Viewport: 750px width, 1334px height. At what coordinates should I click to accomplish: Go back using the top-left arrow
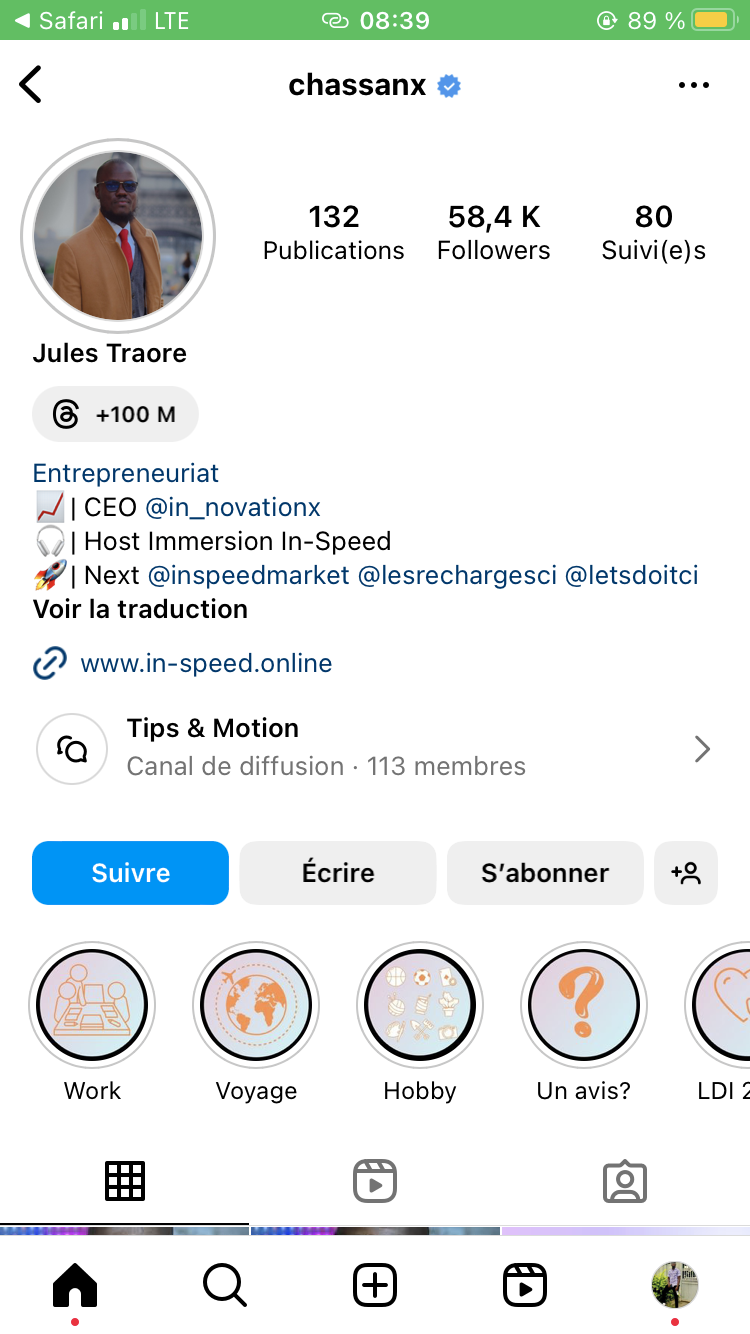(x=31, y=85)
